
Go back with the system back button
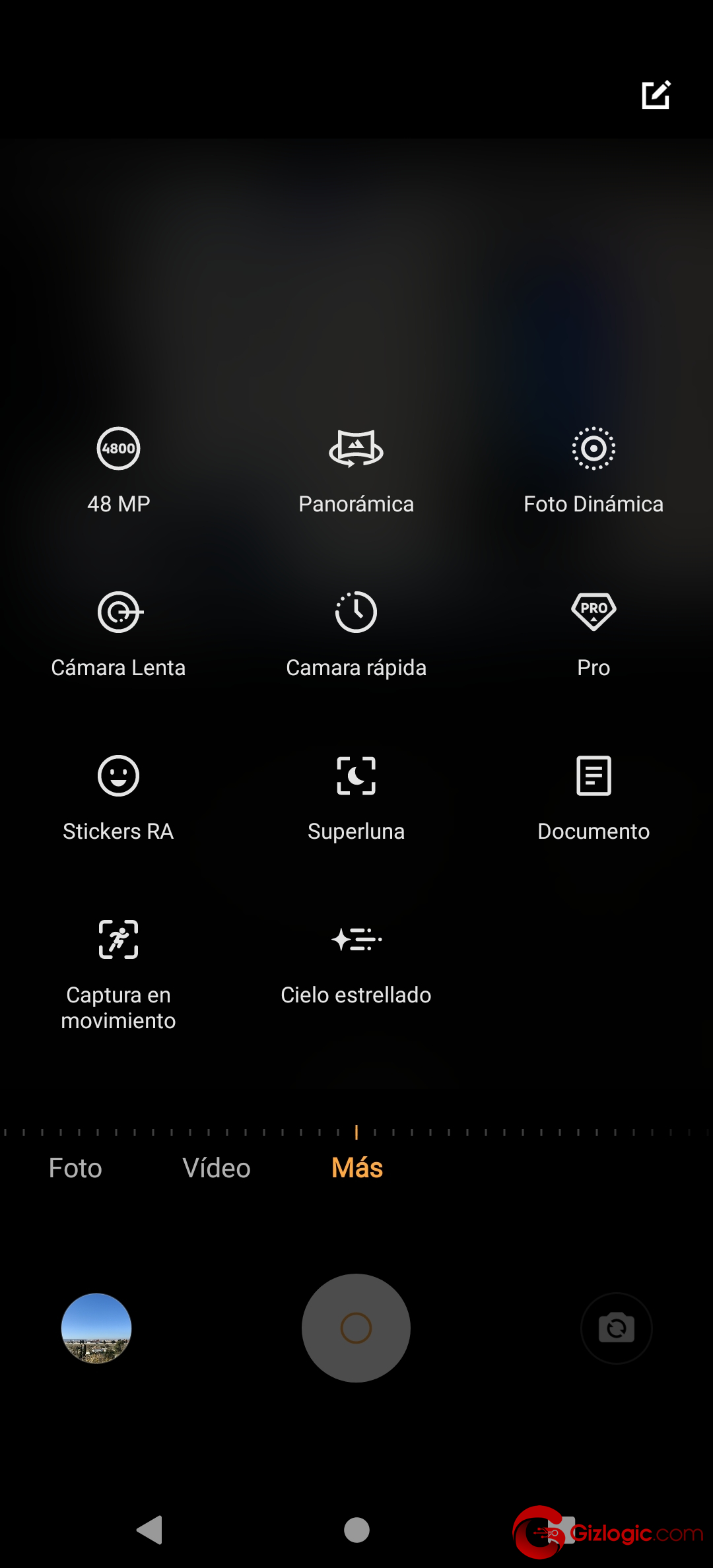pyautogui.click(x=150, y=1530)
